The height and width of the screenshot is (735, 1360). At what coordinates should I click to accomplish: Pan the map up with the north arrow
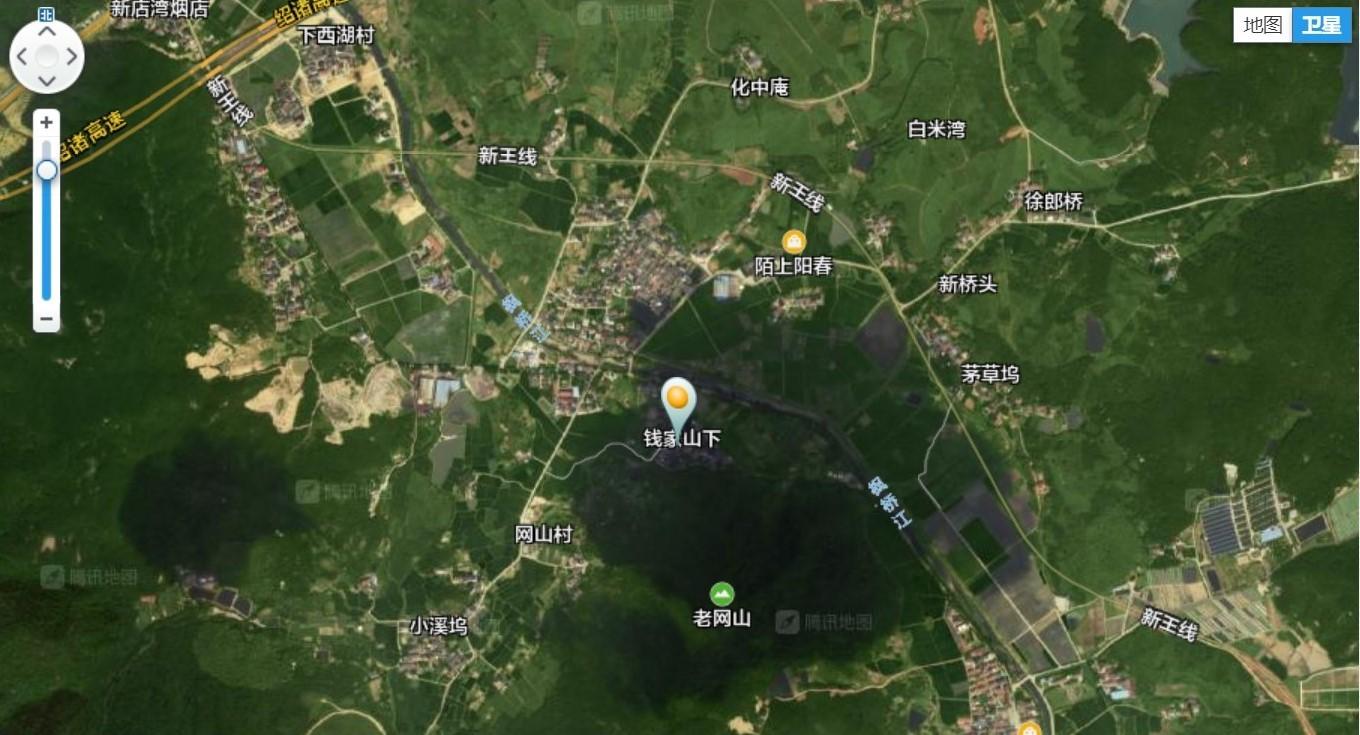pos(47,31)
